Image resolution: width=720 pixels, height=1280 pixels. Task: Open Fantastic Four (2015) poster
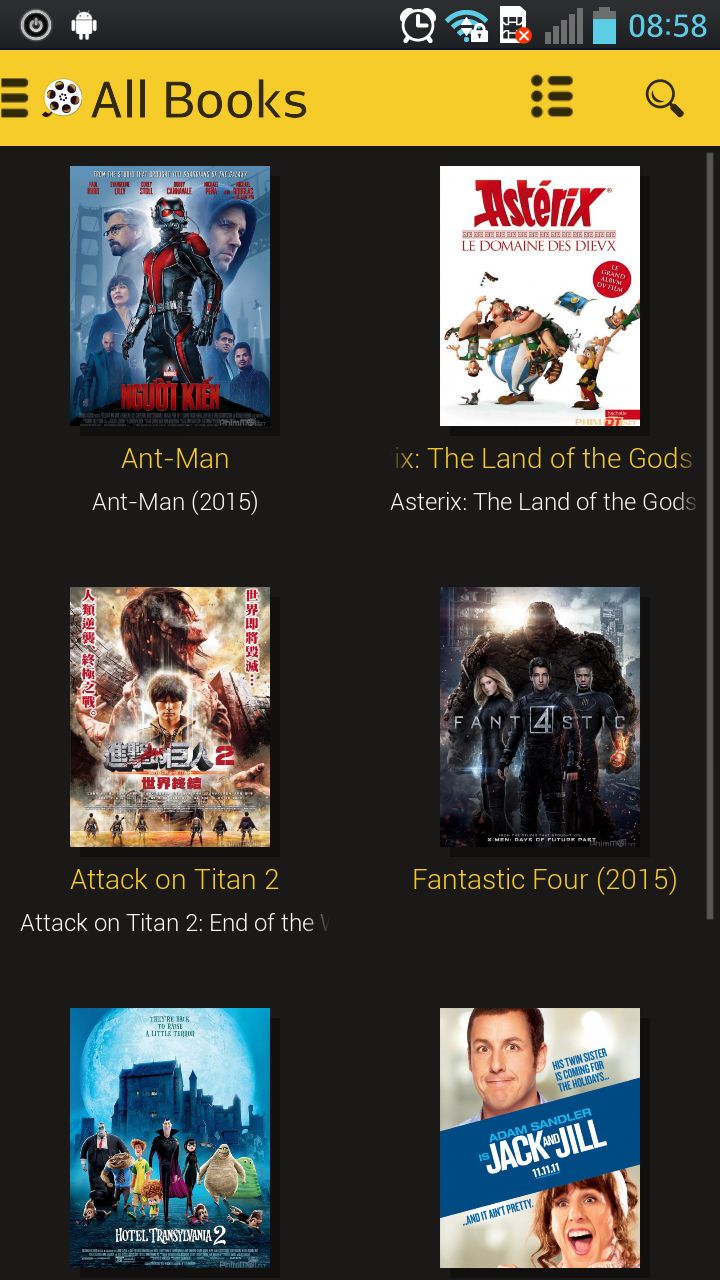(x=540, y=716)
